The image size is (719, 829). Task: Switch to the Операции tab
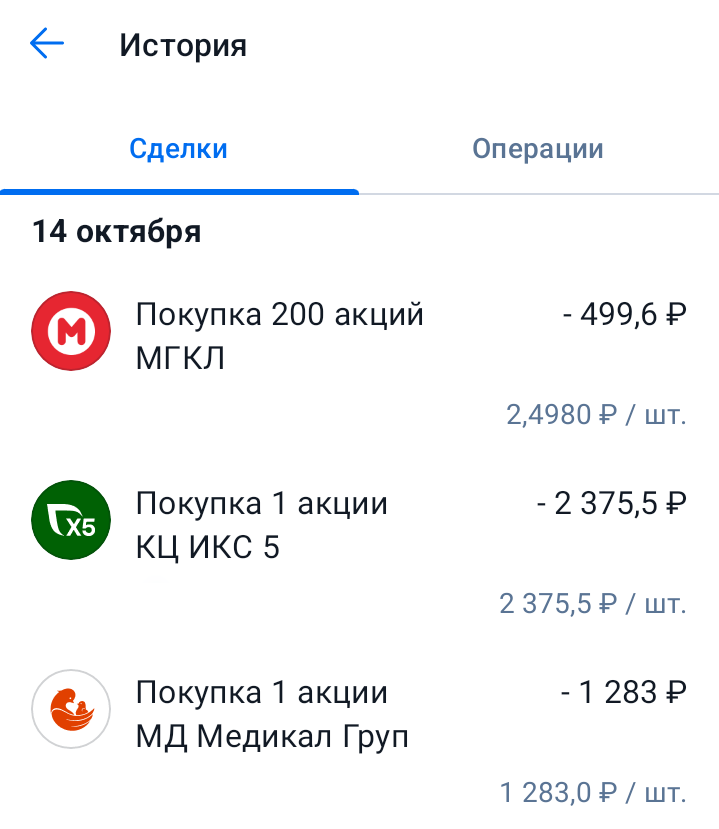[x=538, y=150]
